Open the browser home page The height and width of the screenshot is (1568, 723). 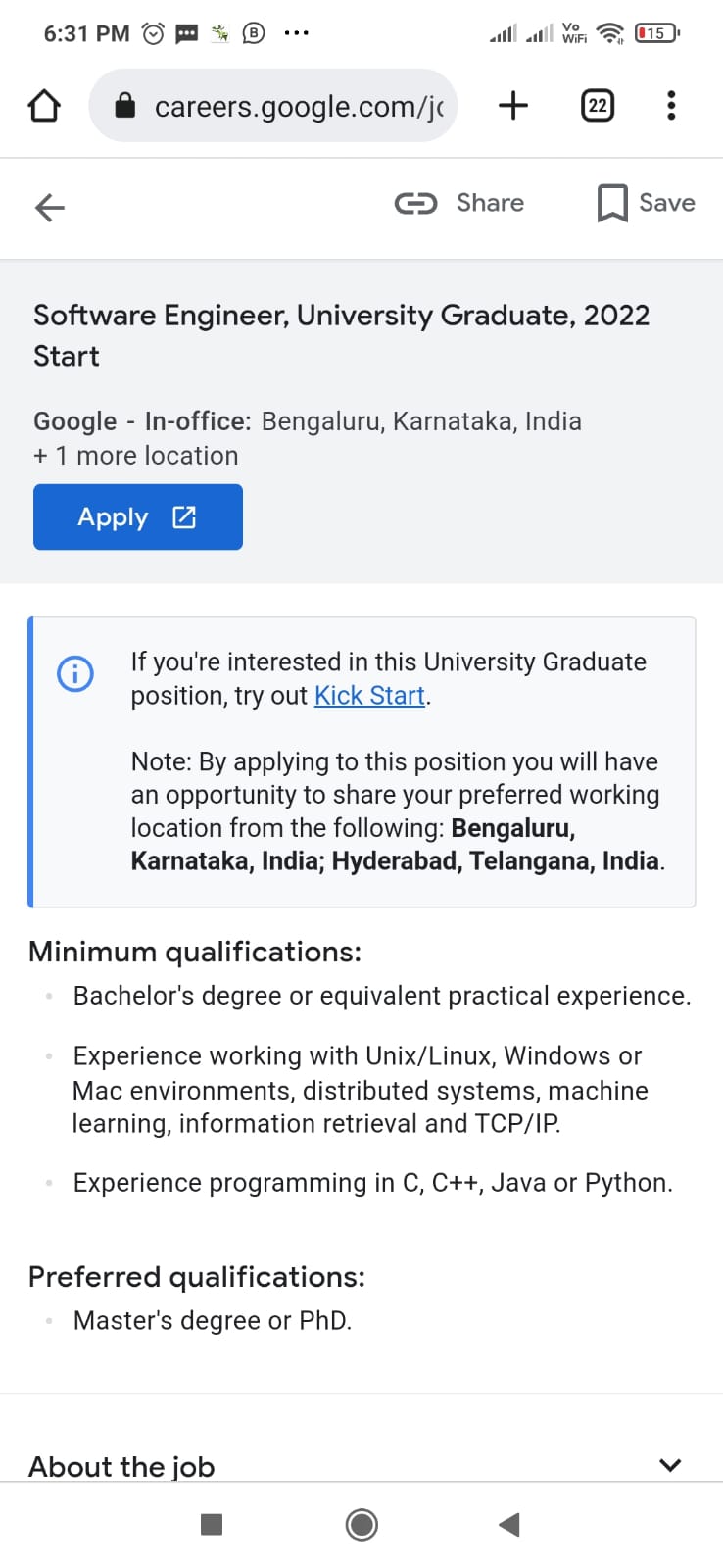pos(44,105)
